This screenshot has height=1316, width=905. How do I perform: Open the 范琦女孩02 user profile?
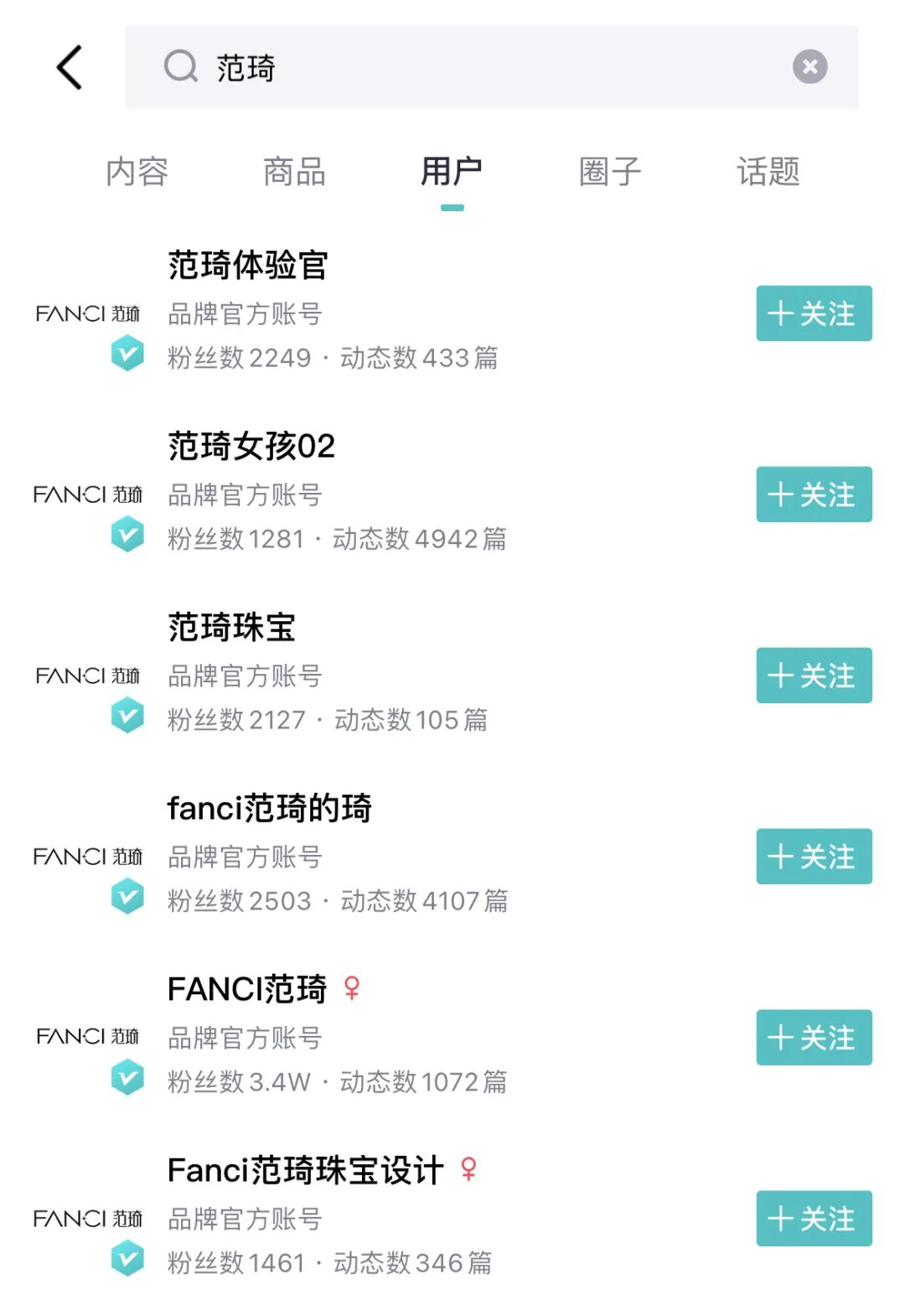pyautogui.click(x=251, y=447)
